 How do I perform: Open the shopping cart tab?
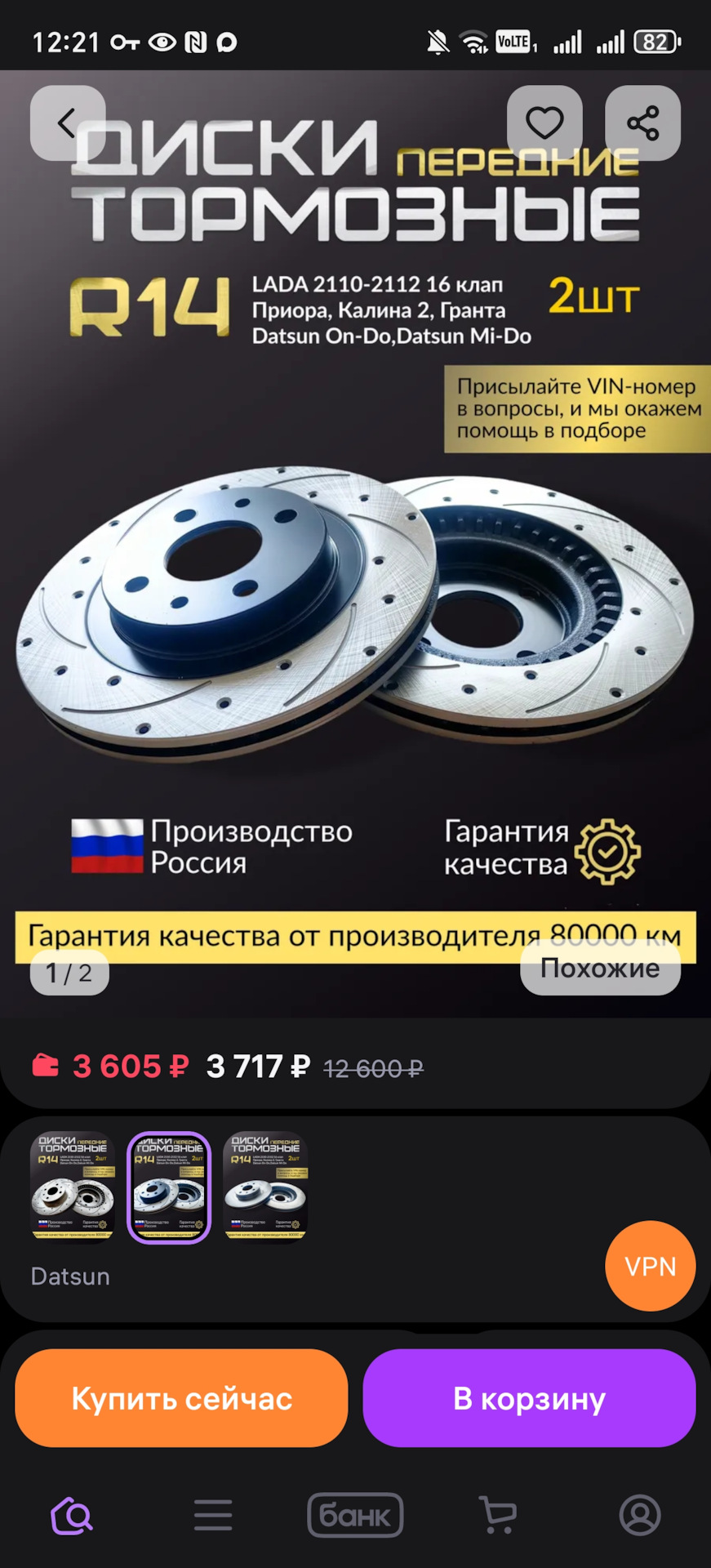point(497,1516)
